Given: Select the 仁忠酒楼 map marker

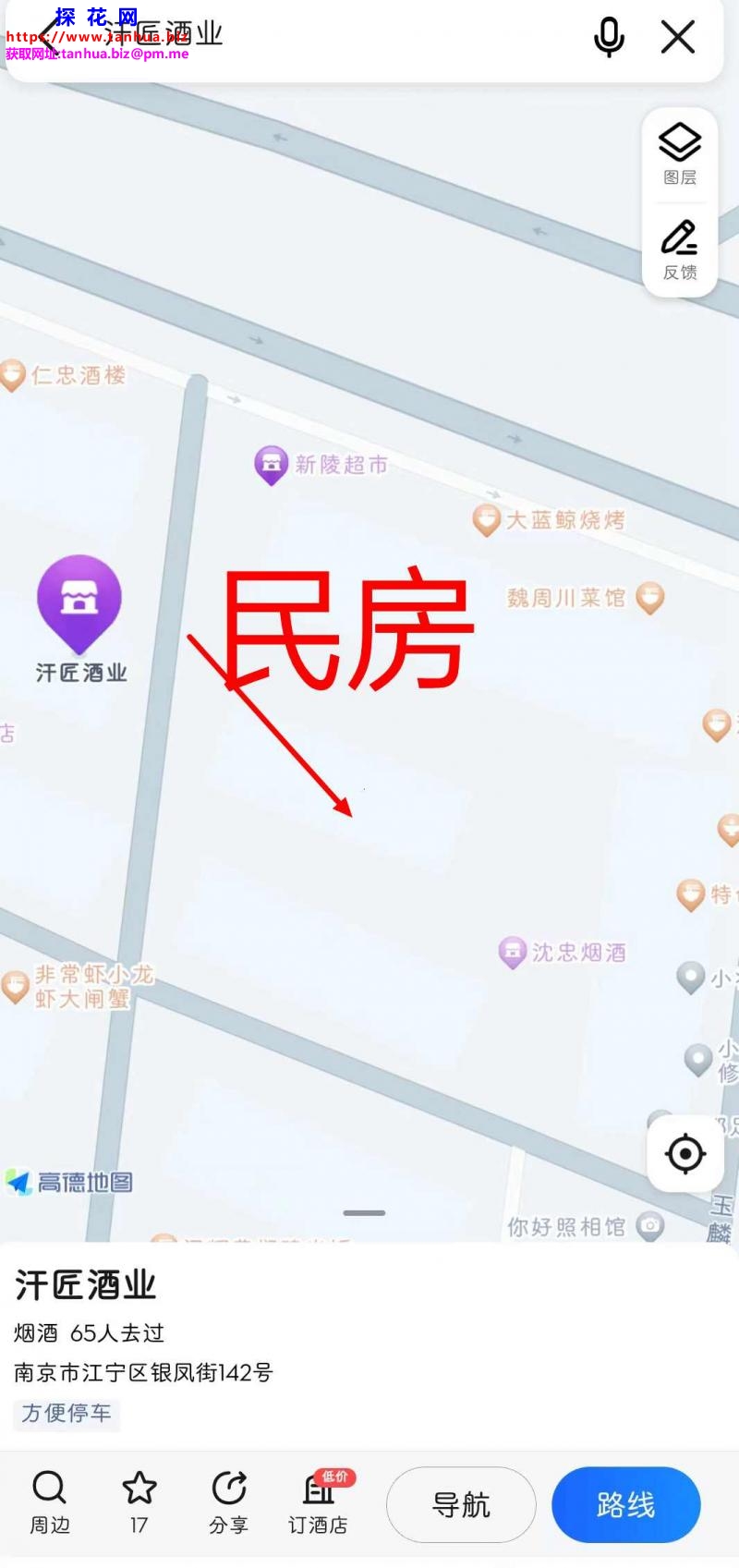Looking at the screenshot, I should [x=13, y=375].
